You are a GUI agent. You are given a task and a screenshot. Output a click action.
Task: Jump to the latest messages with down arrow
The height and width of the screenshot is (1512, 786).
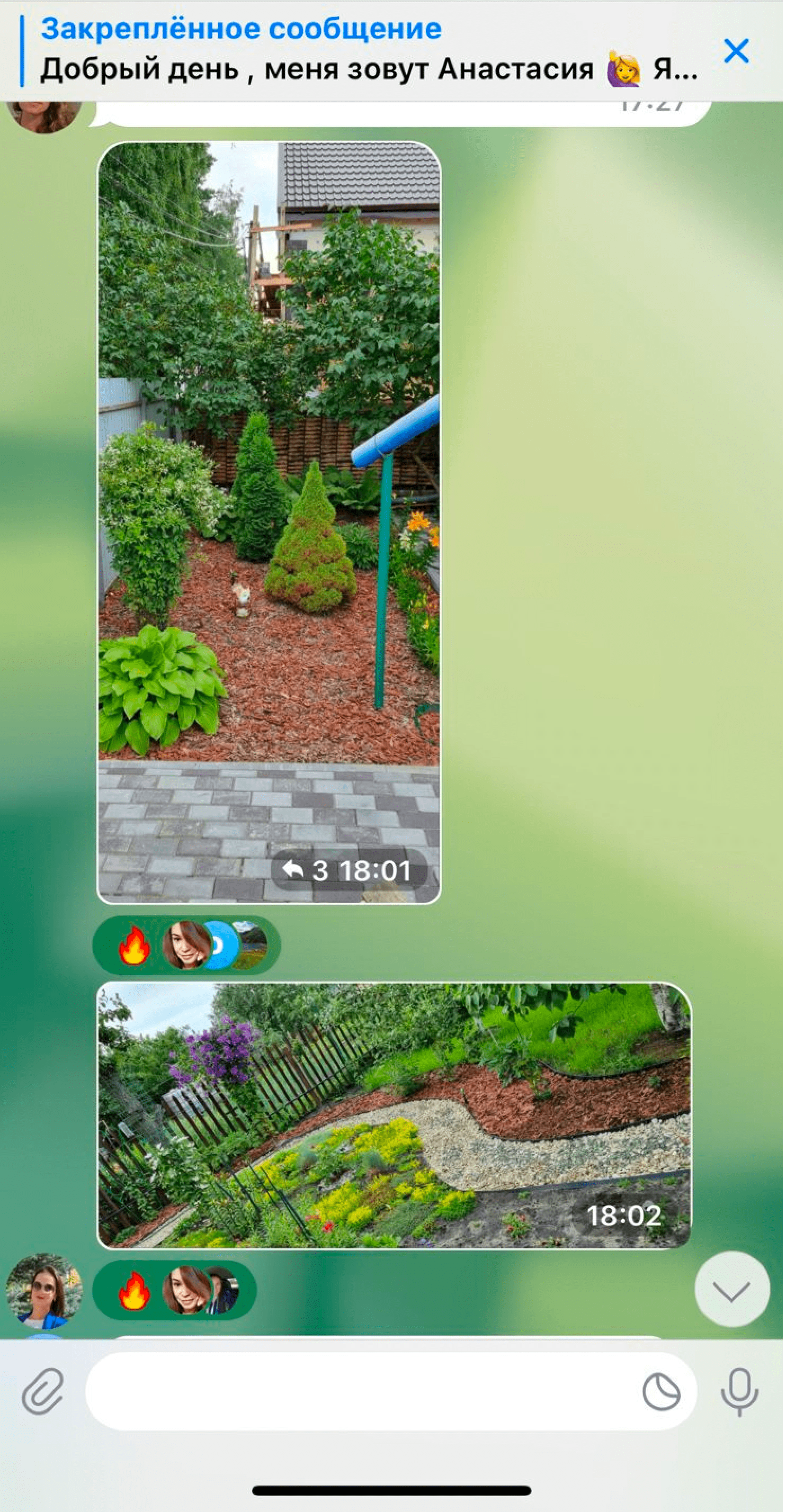coord(731,1289)
